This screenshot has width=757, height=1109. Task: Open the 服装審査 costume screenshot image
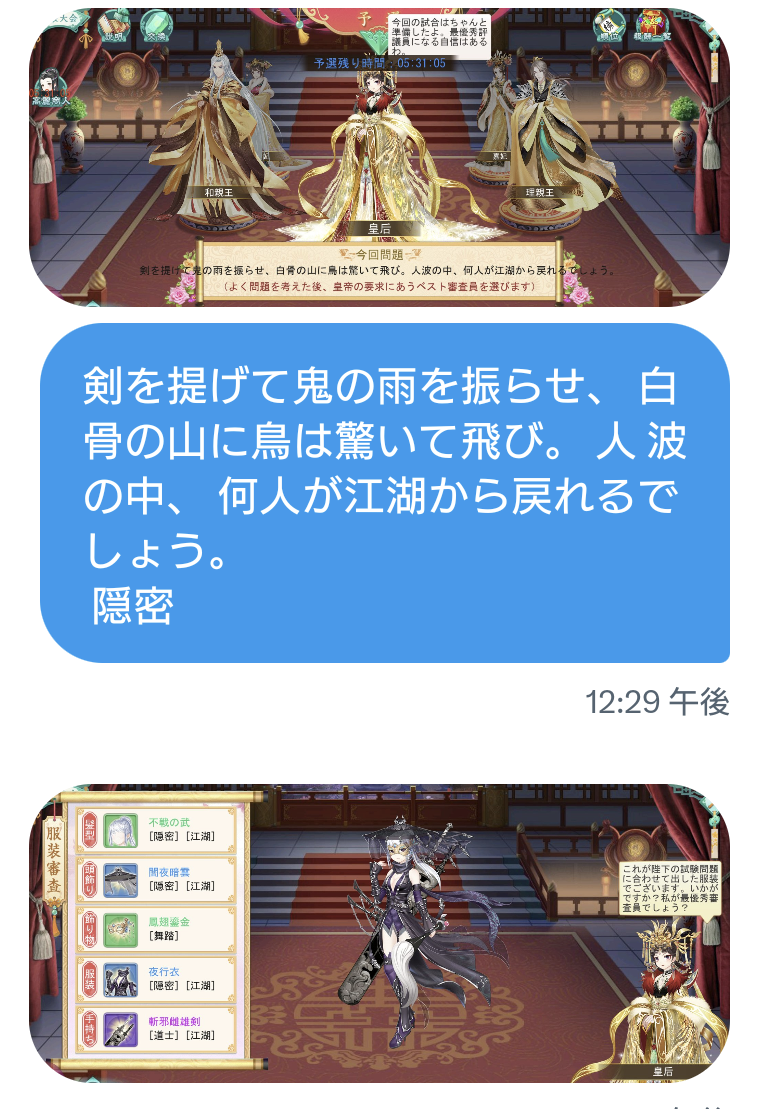[x=379, y=932]
